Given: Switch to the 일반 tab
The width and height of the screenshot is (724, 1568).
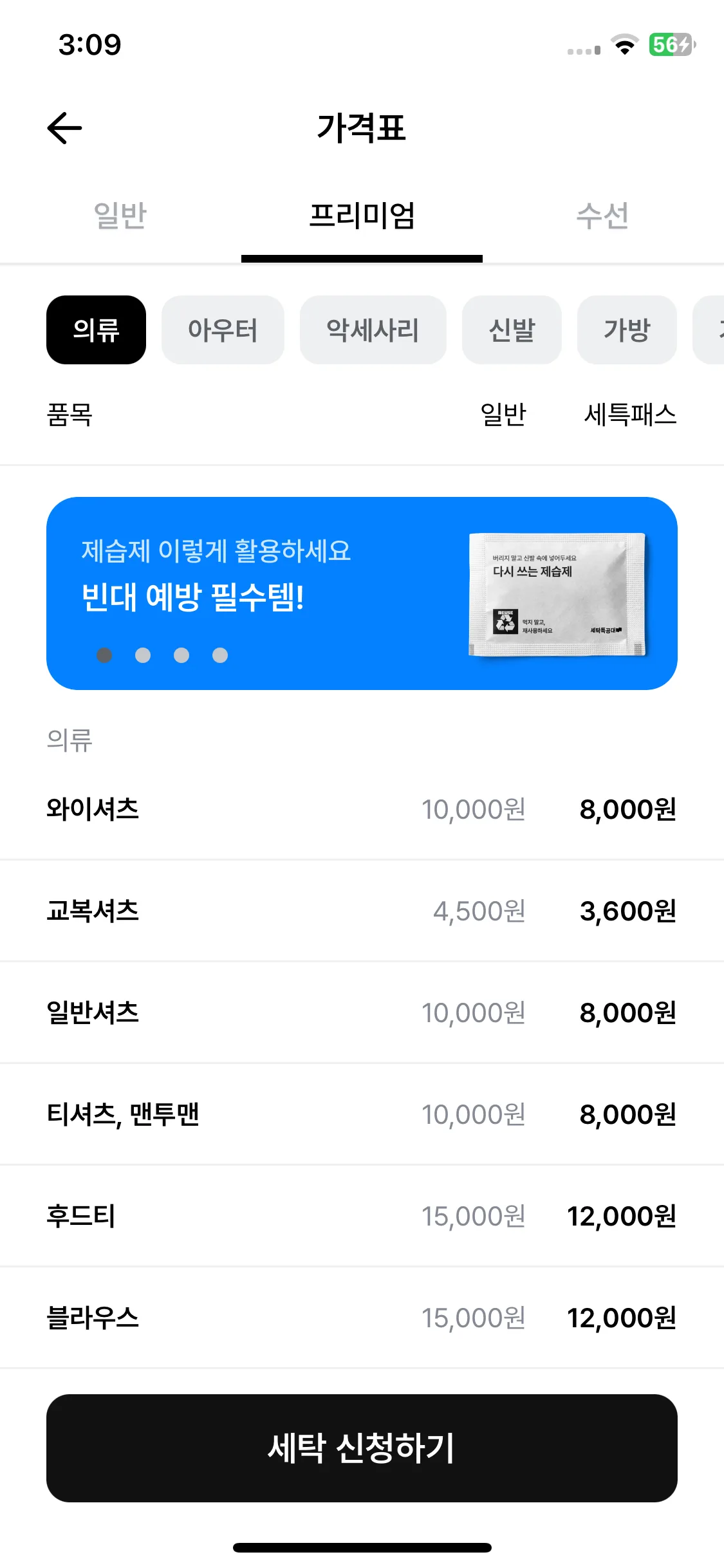Looking at the screenshot, I should pos(120,216).
